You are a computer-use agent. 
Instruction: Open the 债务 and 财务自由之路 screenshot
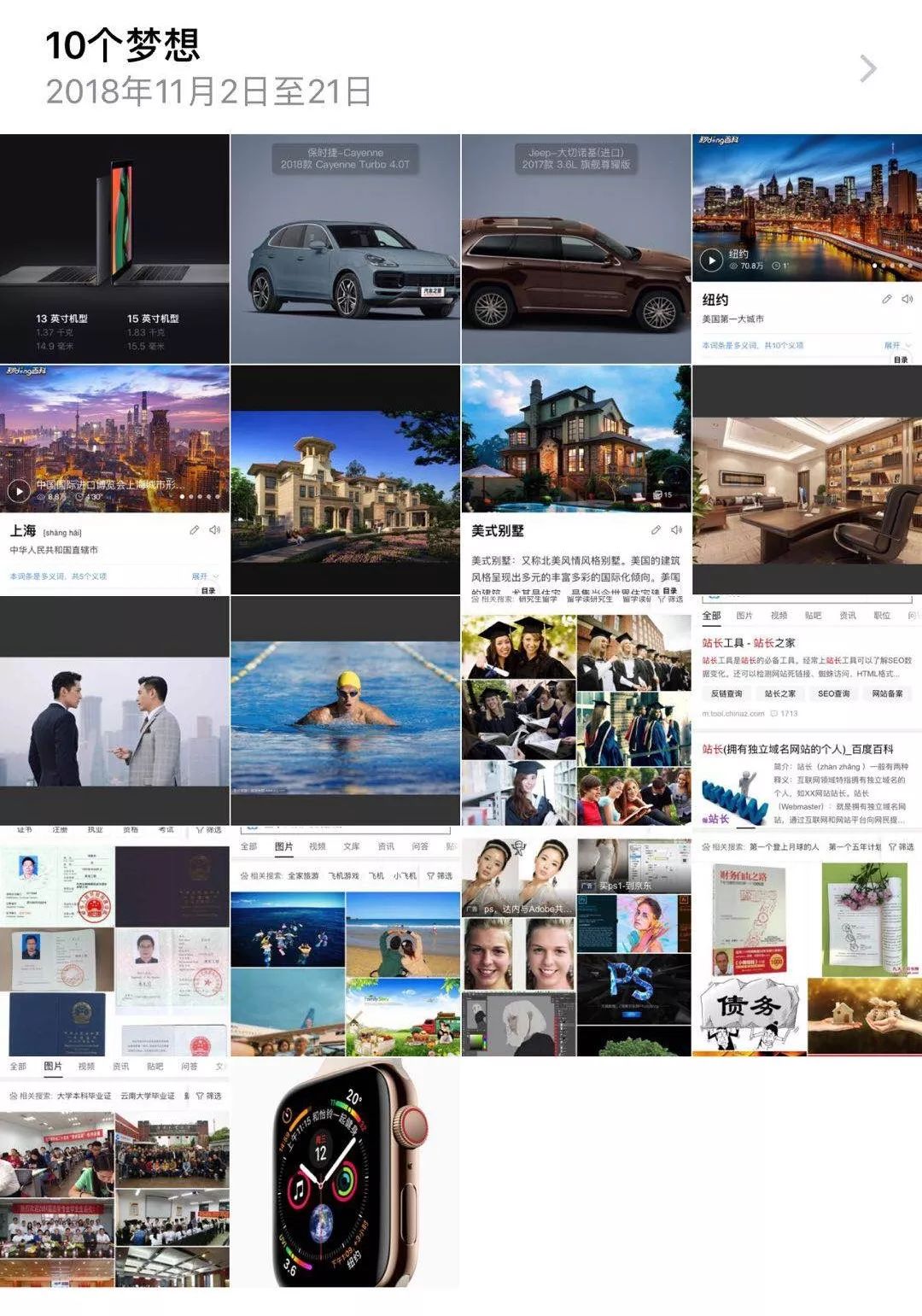click(x=807, y=941)
